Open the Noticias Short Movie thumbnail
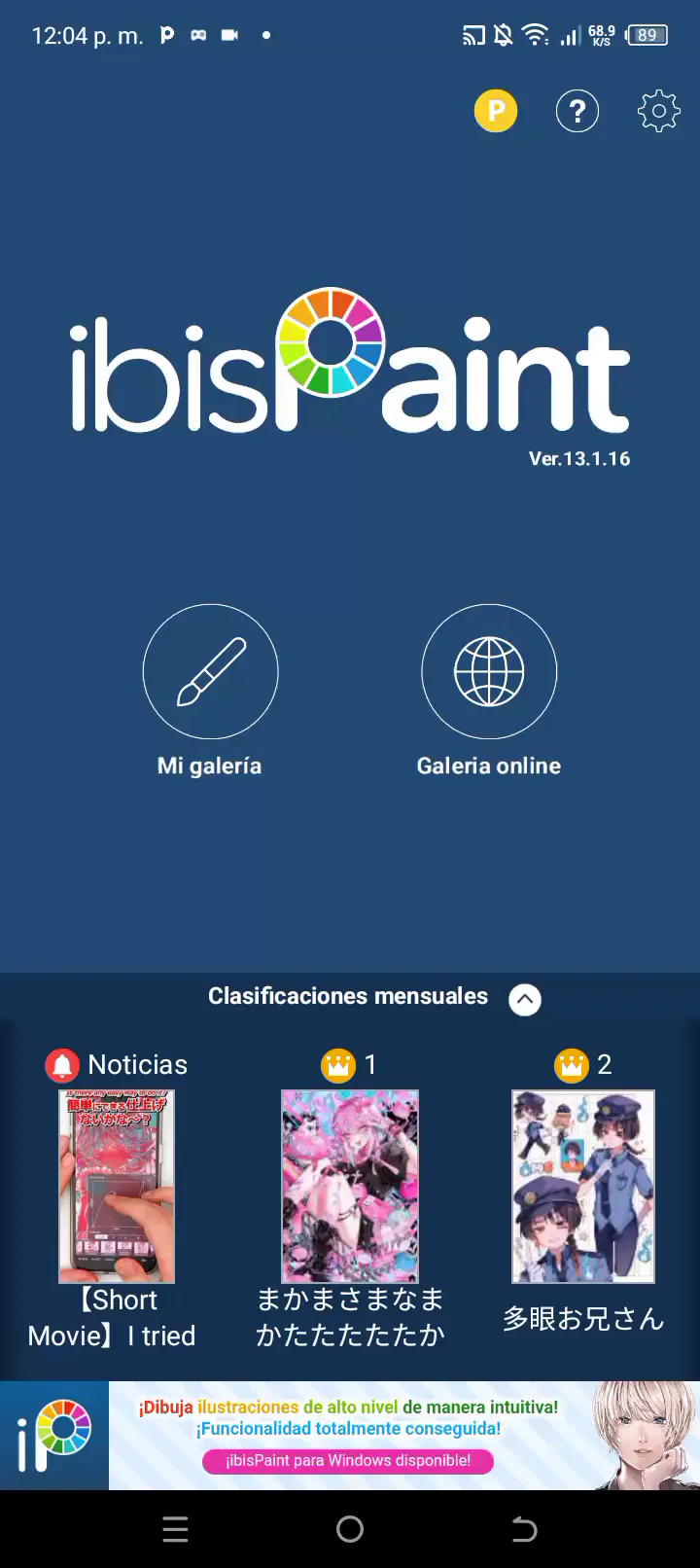The width and height of the screenshot is (700, 1568). [x=117, y=1186]
